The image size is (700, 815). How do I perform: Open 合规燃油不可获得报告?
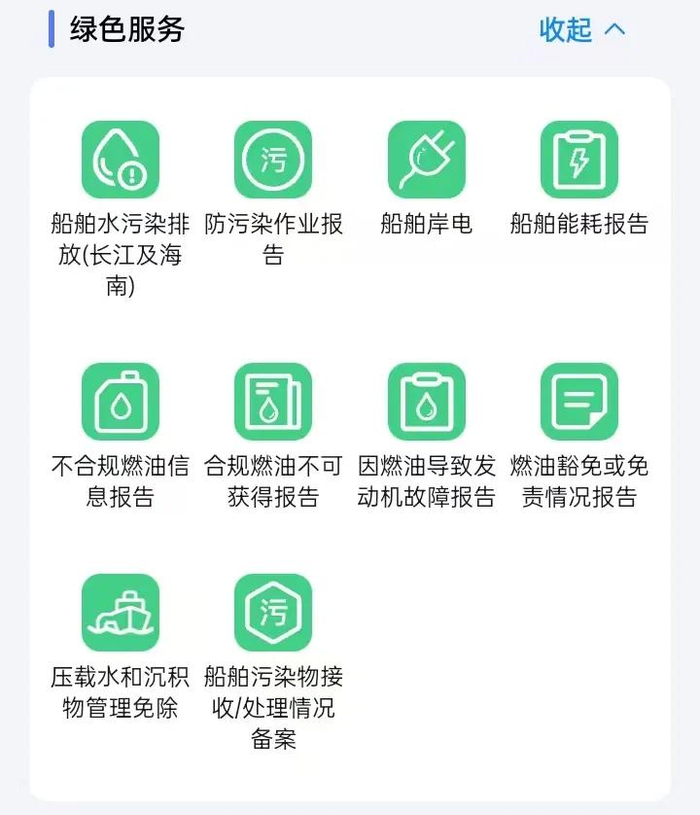click(273, 402)
